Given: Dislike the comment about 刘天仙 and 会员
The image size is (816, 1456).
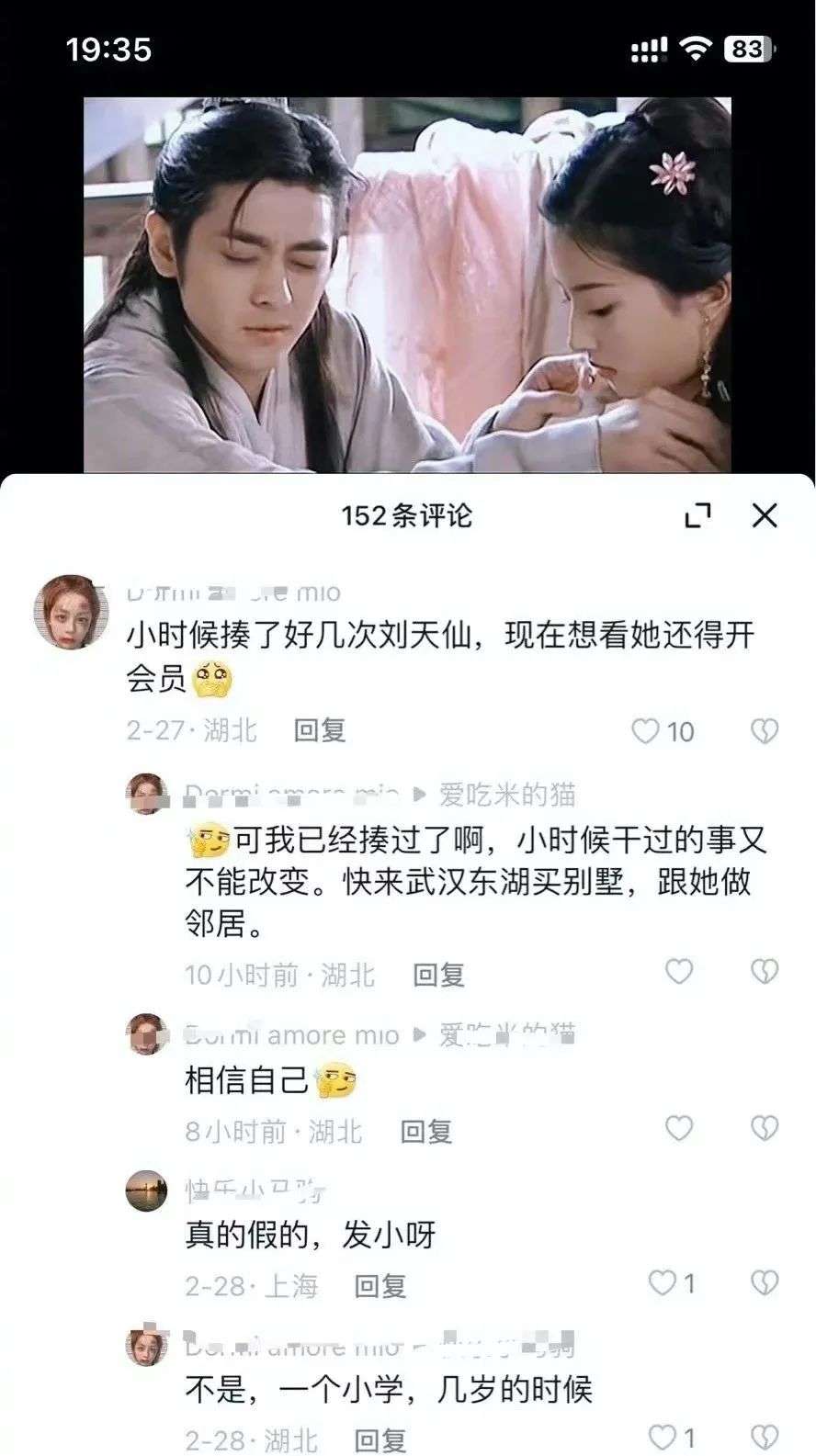Looking at the screenshot, I should pos(765,731).
